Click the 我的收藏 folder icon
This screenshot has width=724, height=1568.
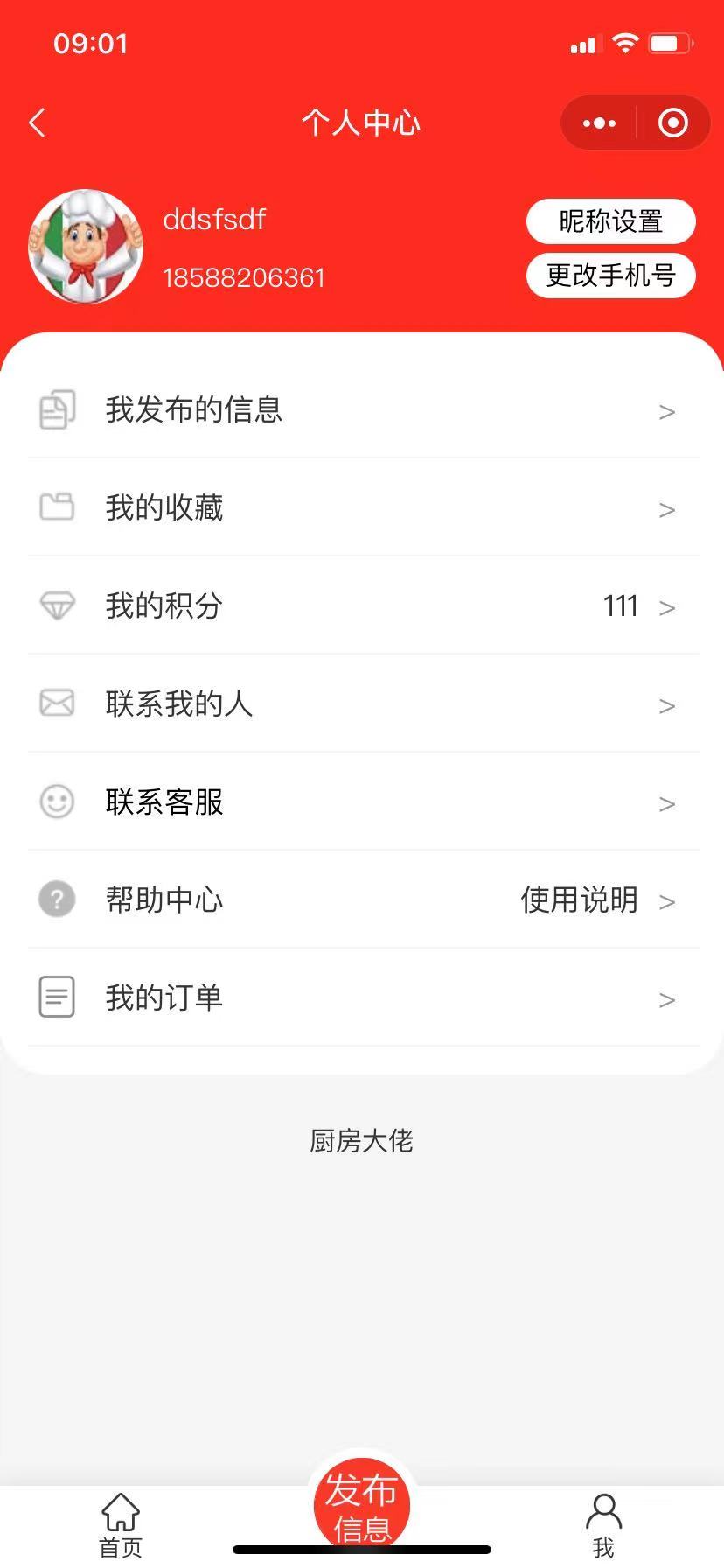tap(57, 507)
